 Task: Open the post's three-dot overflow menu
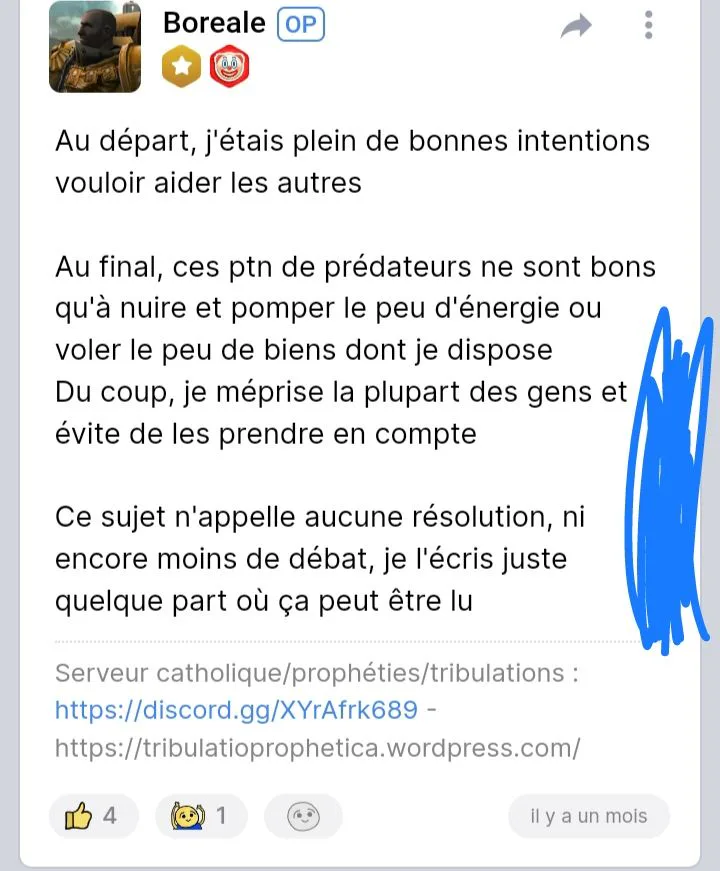(x=648, y=25)
